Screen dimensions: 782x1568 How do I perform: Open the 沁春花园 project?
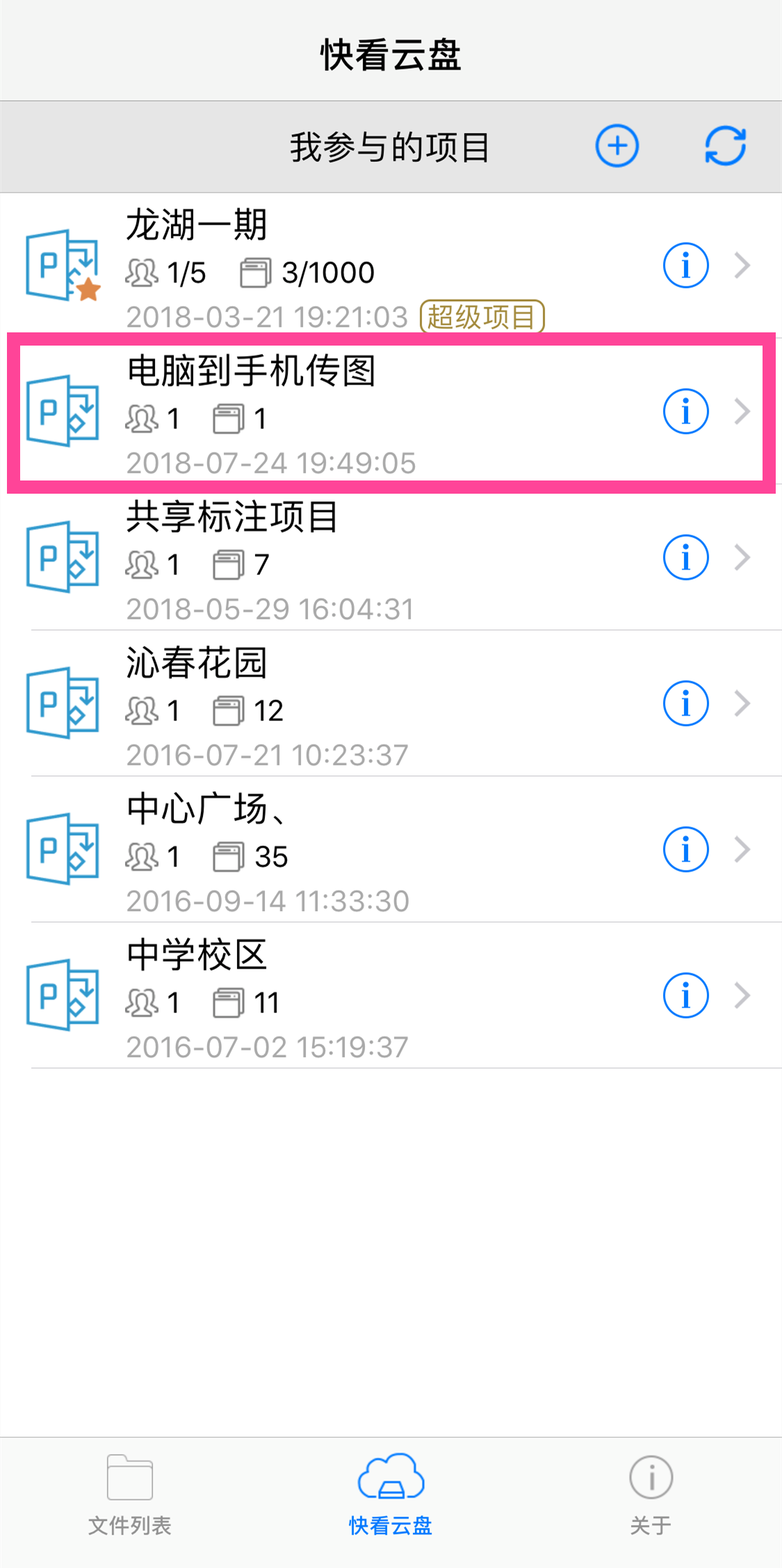(391, 704)
